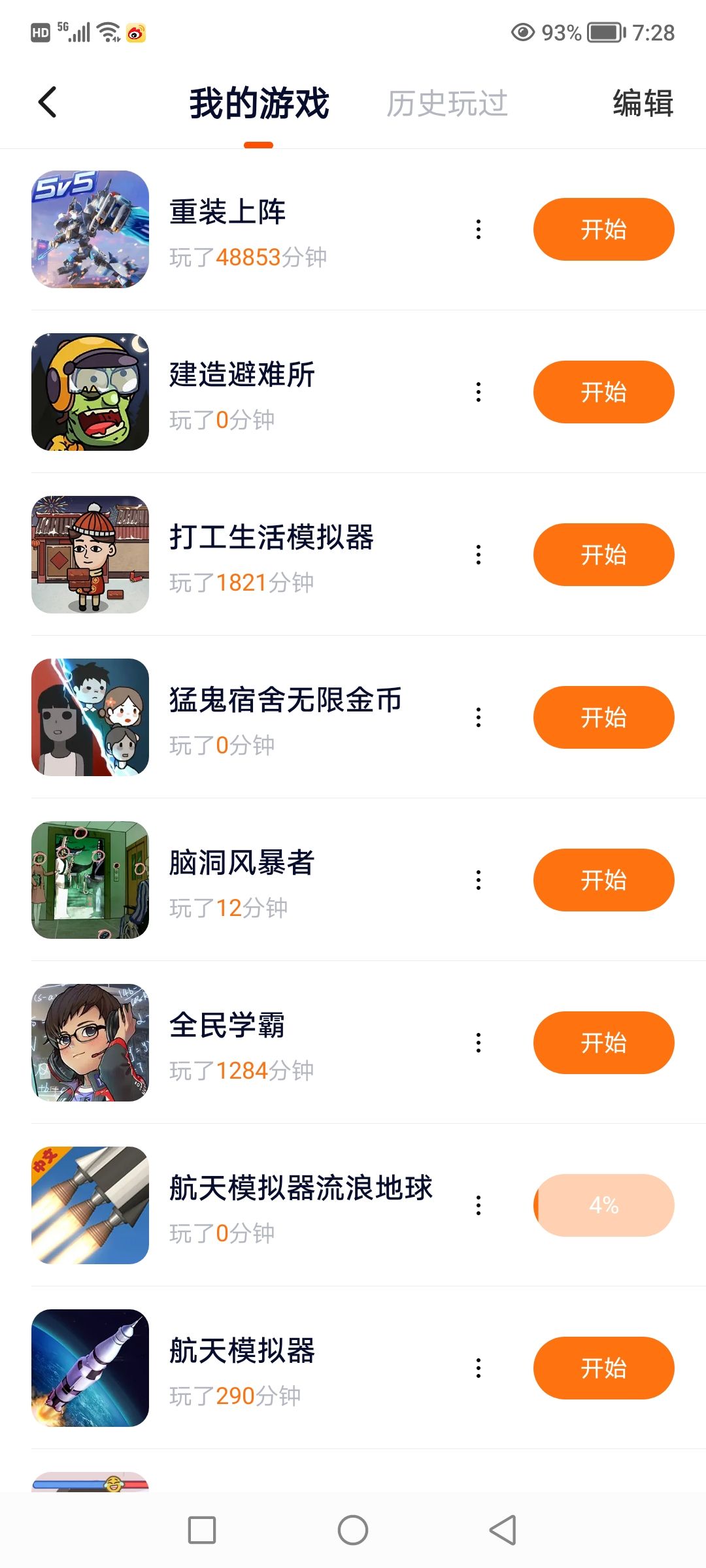The height and width of the screenshot is (1568, 706).
Task: Start the game 重装上阵
Action: (x=603, y=229)
